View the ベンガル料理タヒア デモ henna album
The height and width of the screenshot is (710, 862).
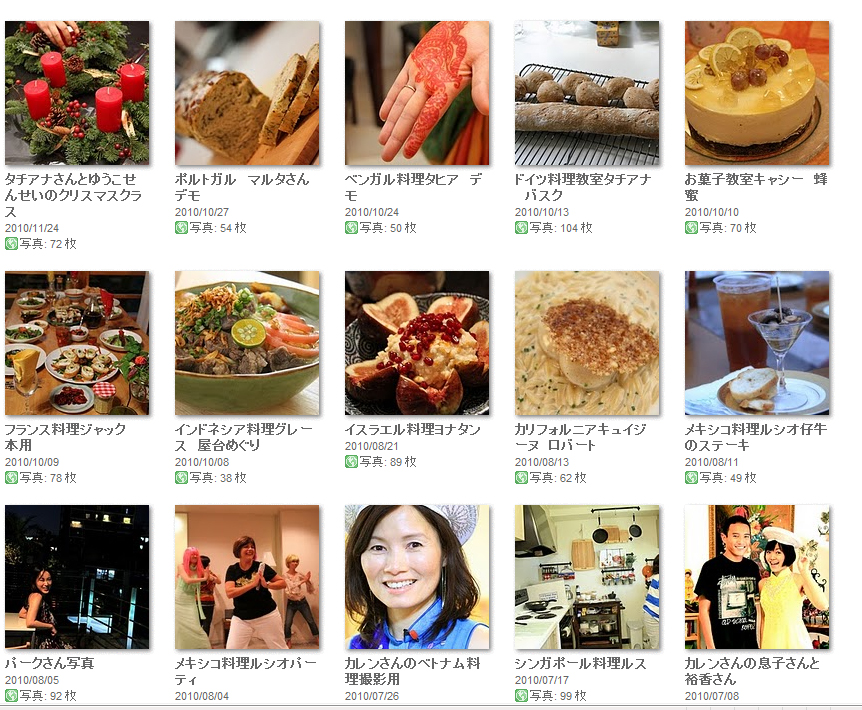417,93
